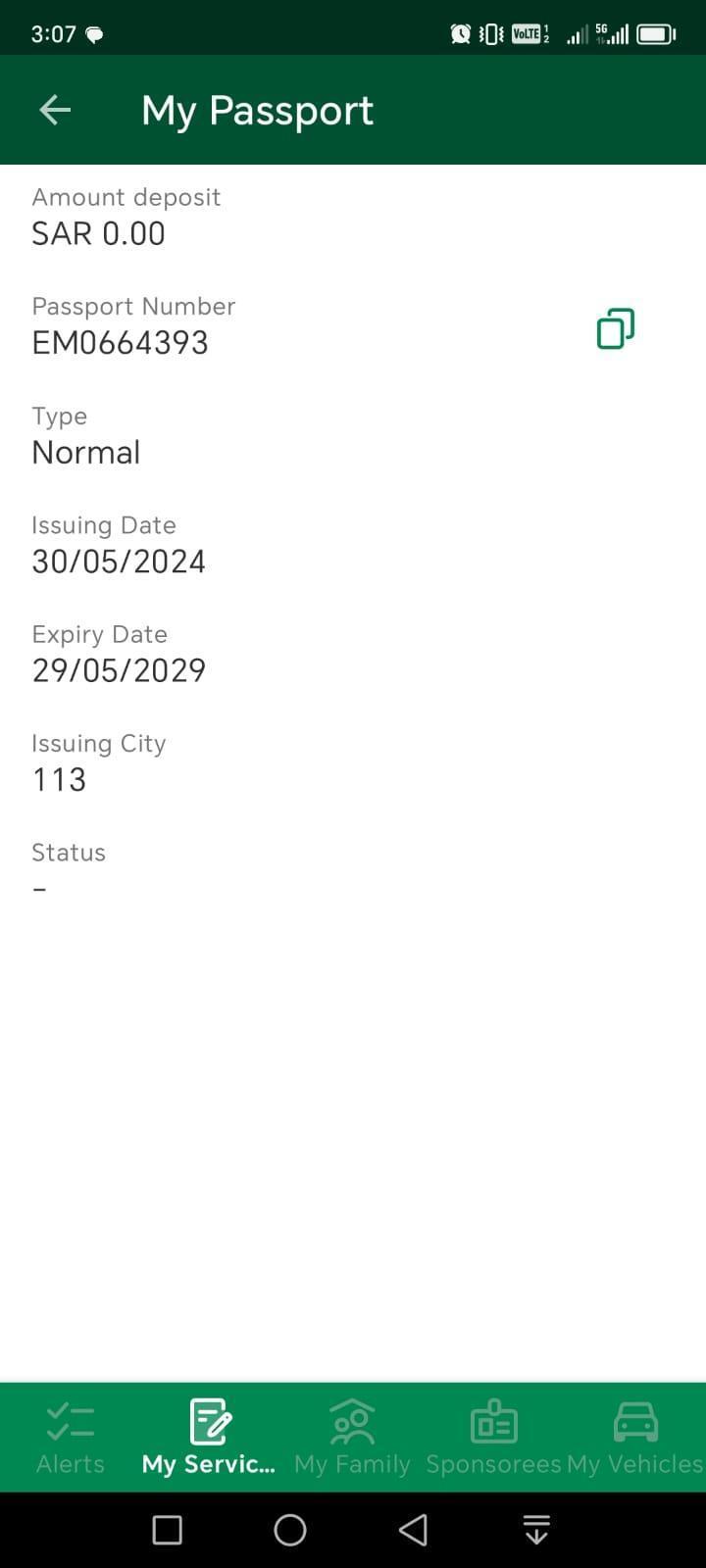Select the My Vehicles tab
This screenshot has width=706, height=1568.
(x=634, y=1438)
